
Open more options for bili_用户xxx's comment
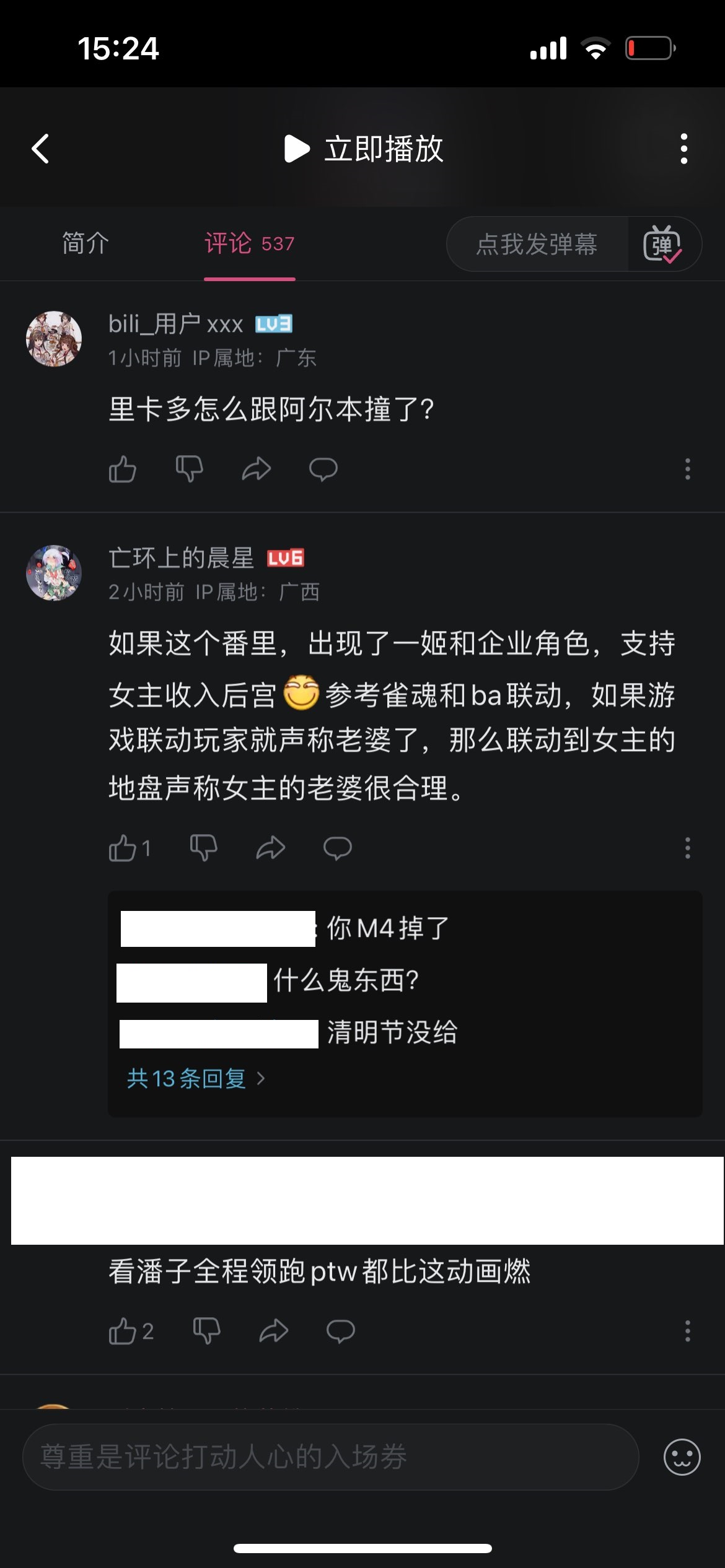[687, 469]
